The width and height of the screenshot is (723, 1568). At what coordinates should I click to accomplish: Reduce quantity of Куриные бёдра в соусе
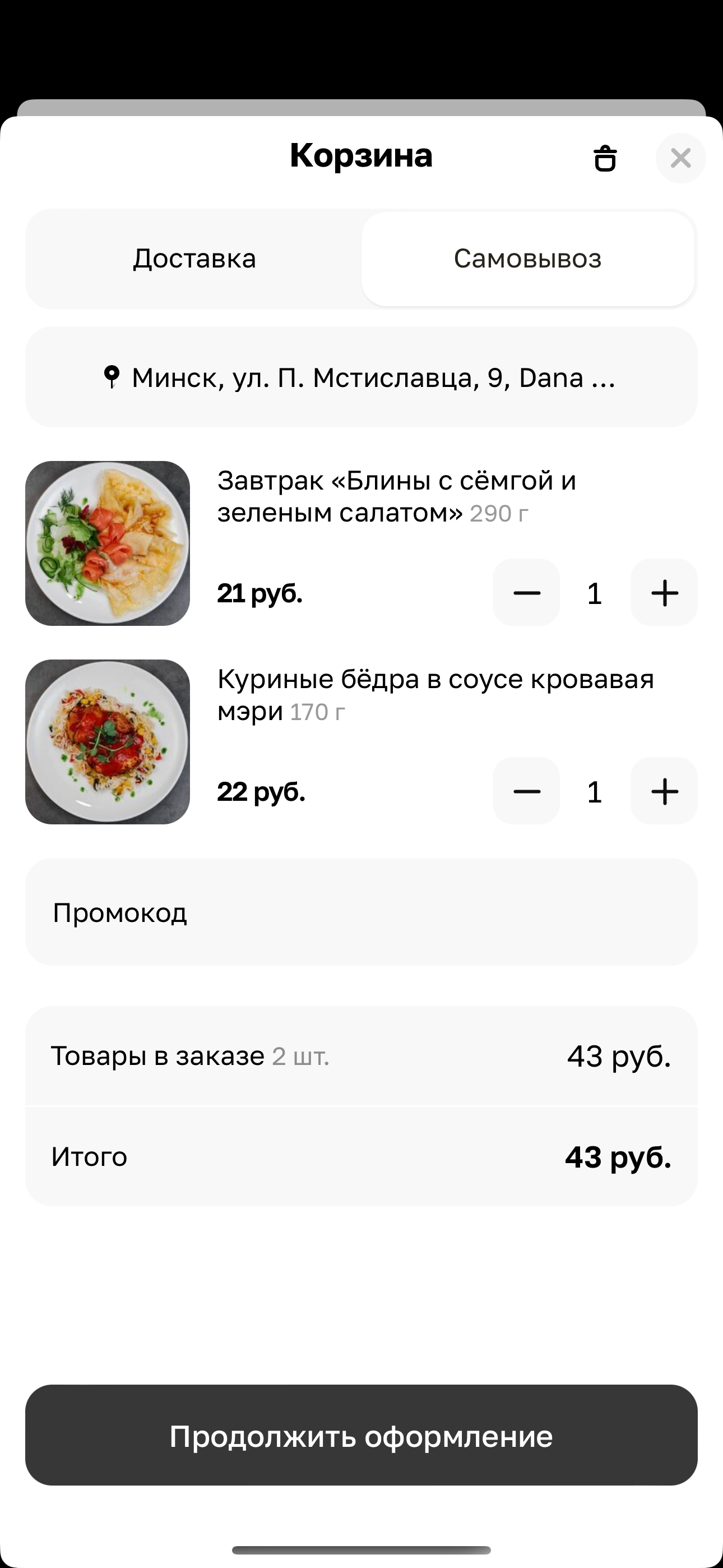526,791
